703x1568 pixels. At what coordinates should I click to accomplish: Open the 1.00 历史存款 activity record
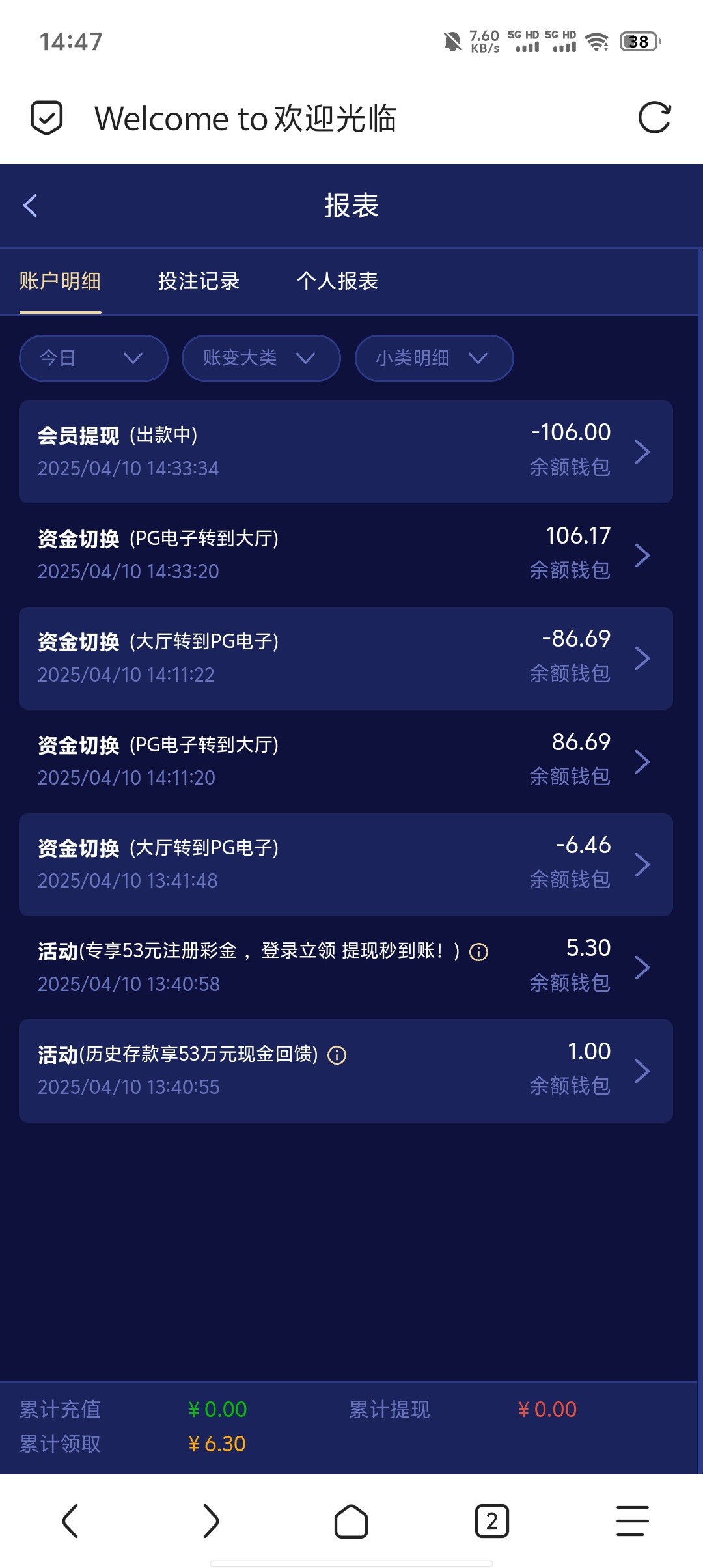click(x=346, y=1071)
